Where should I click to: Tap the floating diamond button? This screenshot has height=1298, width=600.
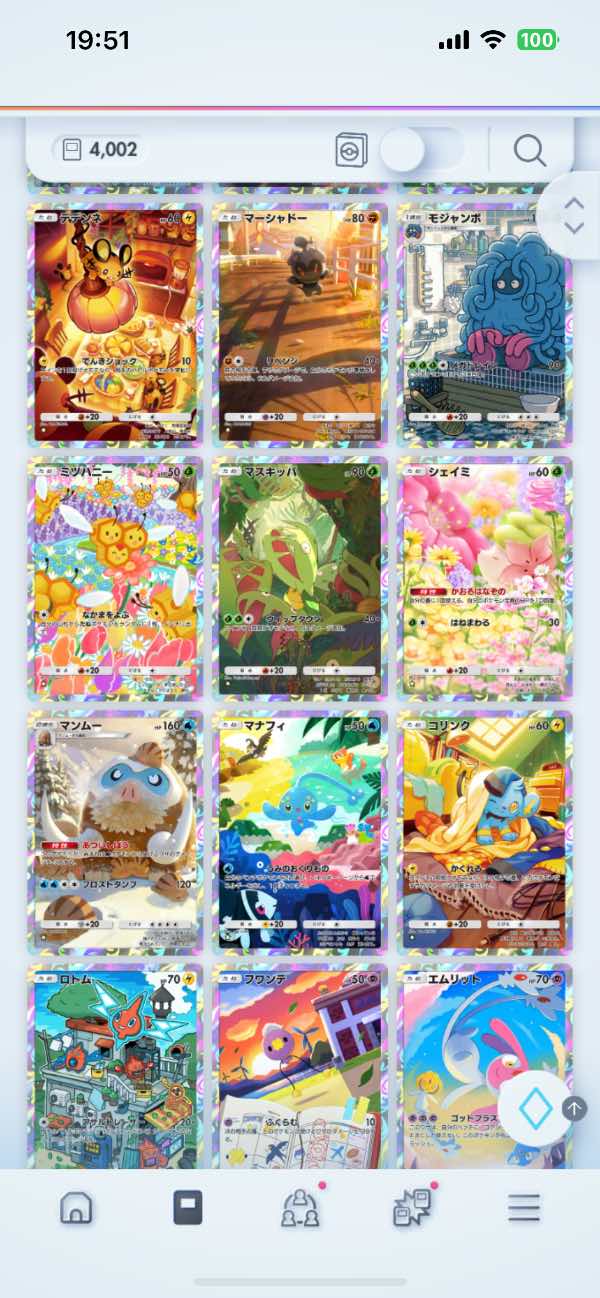click(536, 1108)
